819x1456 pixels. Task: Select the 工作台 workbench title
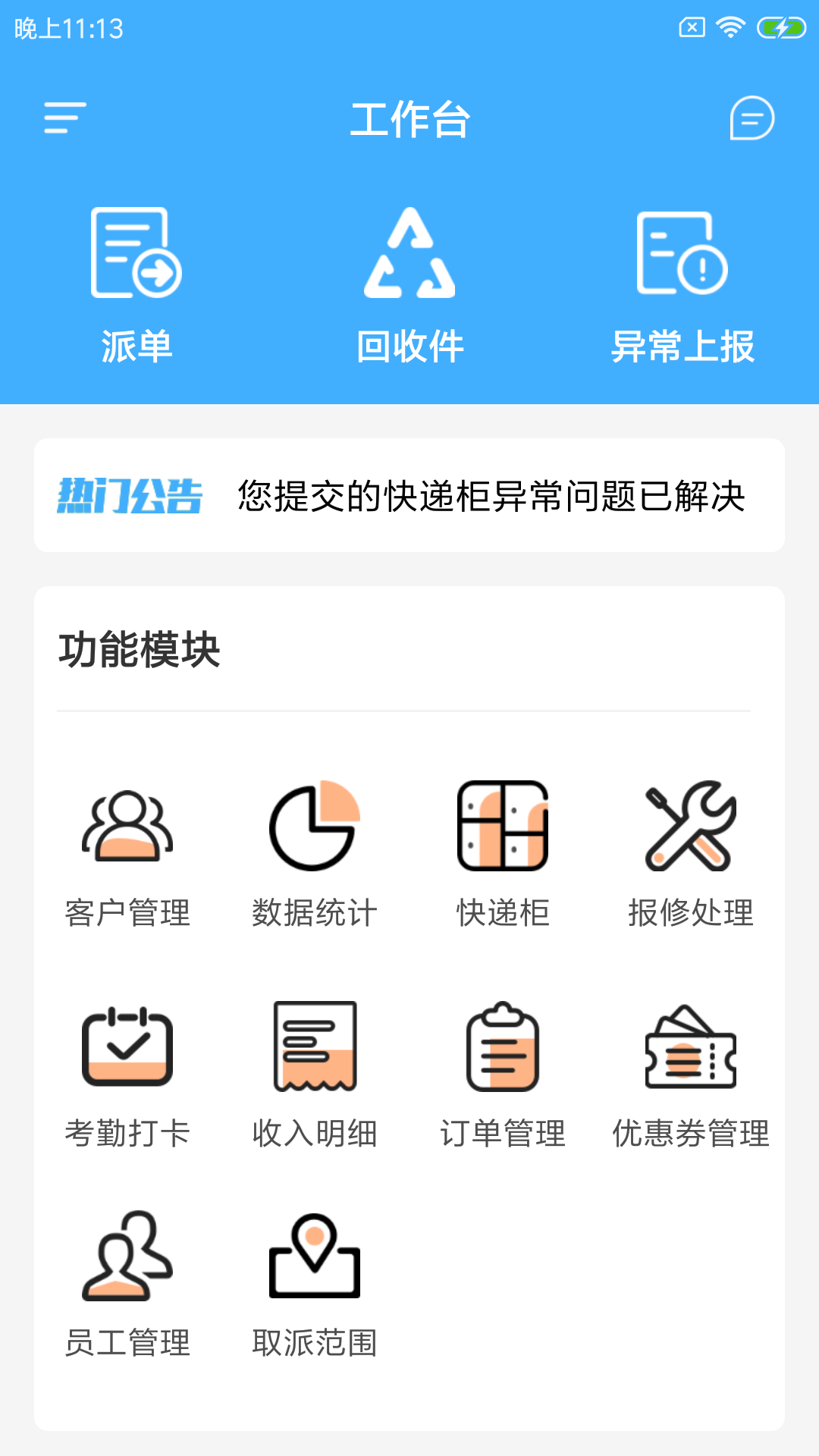point(409,119)
